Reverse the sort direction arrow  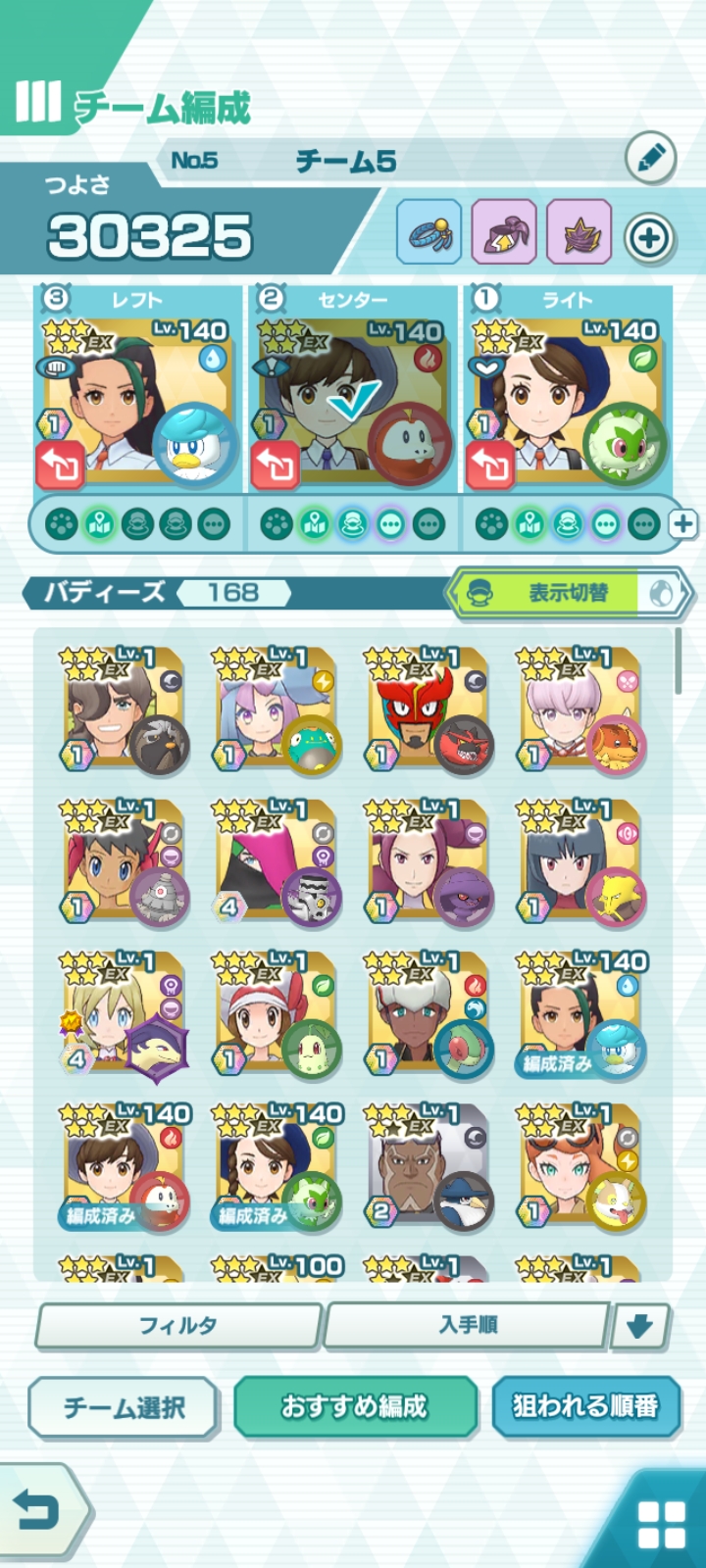pyautogui.click(x=639, y=1327)
